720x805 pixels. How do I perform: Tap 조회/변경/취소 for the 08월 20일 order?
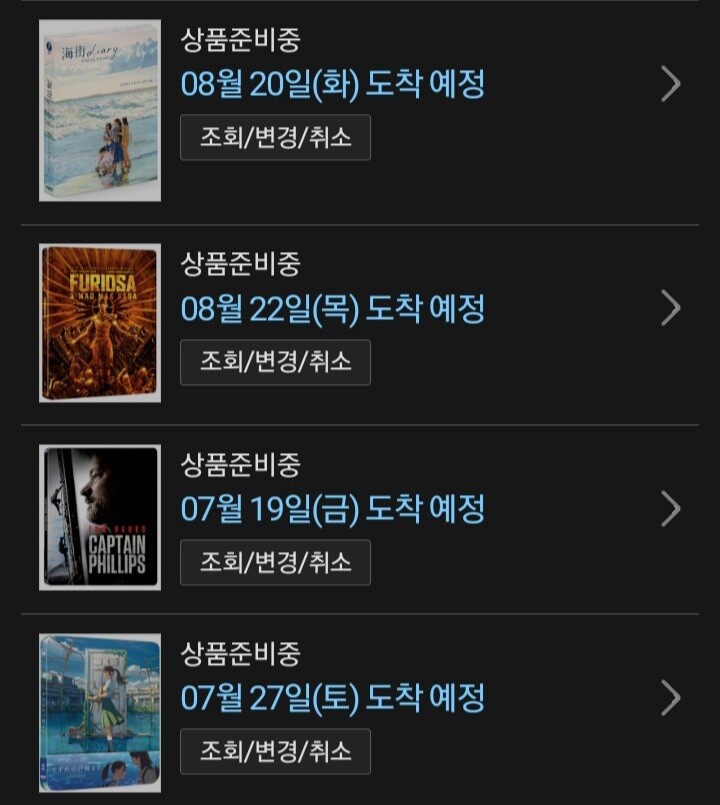(275, 138)
